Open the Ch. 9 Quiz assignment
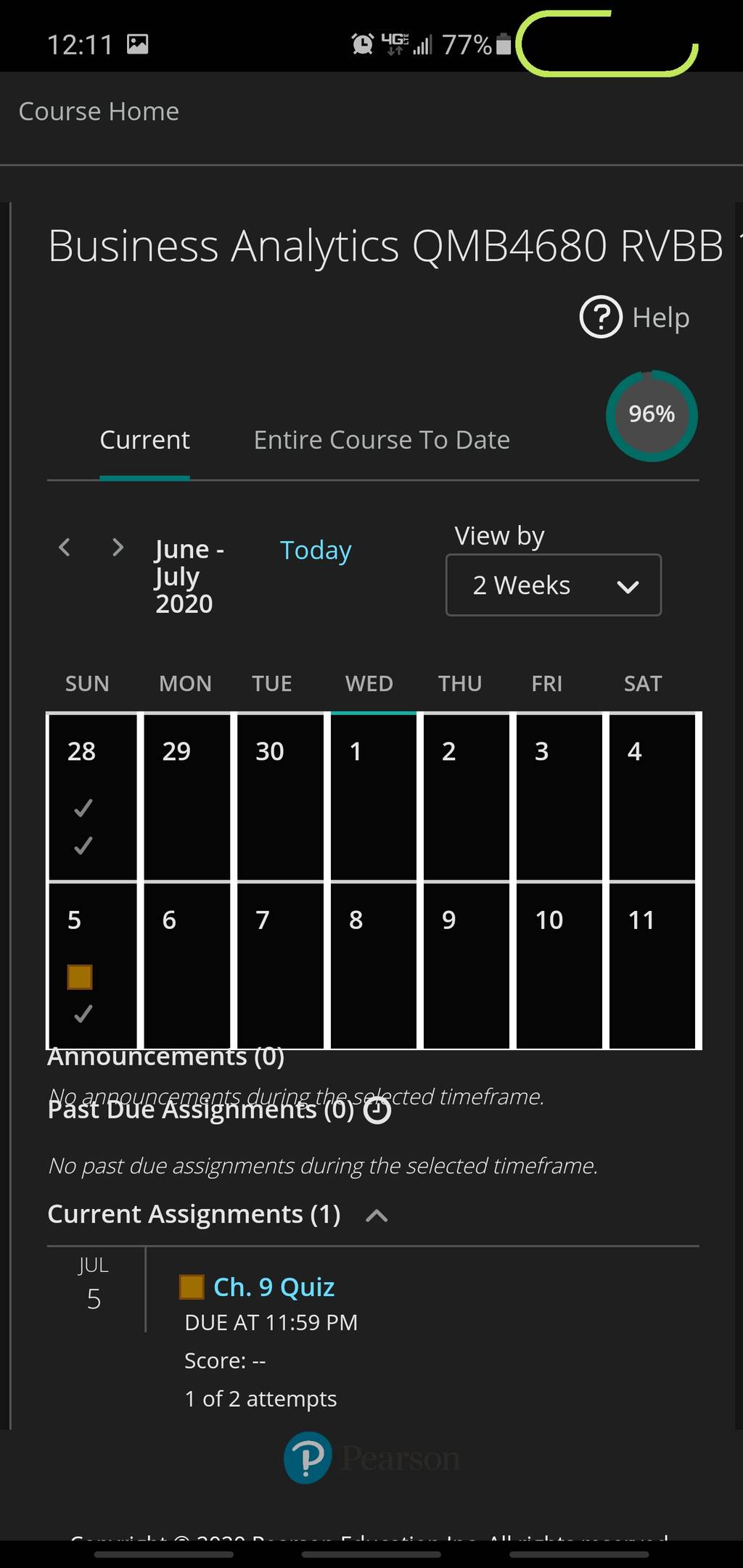Viewport: 743px width, 1568px height. (x=274, y=1287)
